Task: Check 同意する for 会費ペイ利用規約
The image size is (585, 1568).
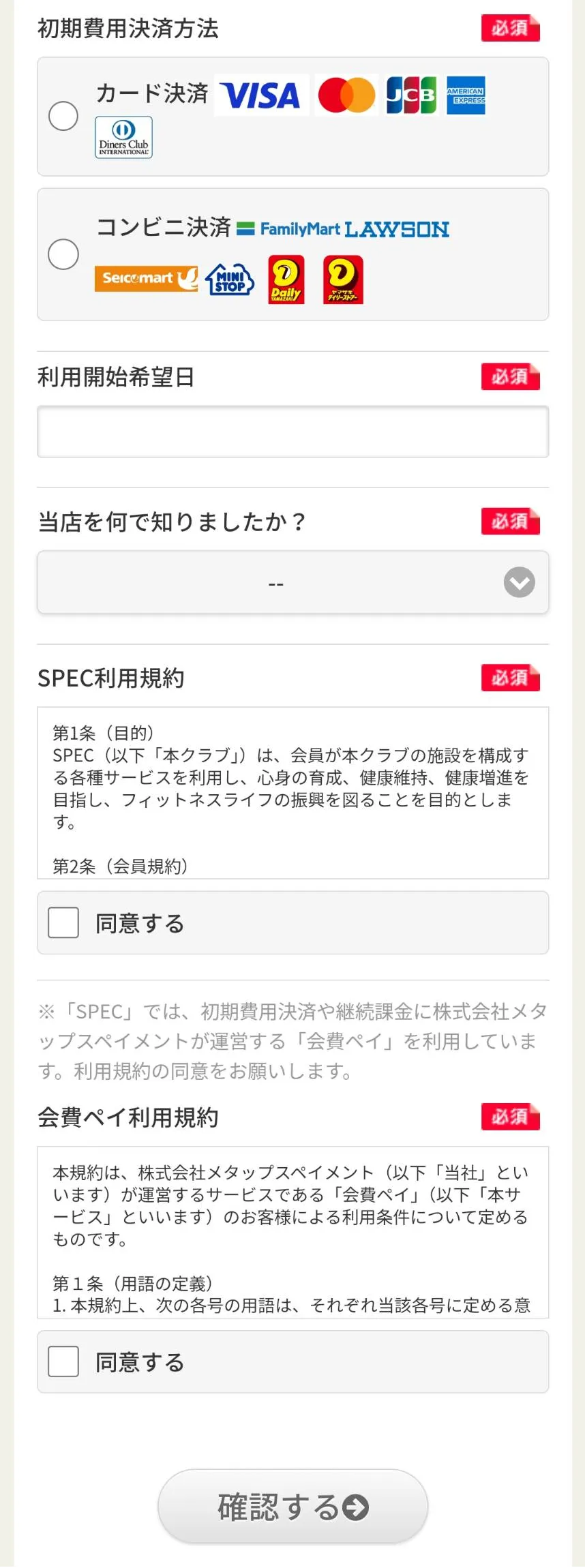Action: [x=63, y=1361]
